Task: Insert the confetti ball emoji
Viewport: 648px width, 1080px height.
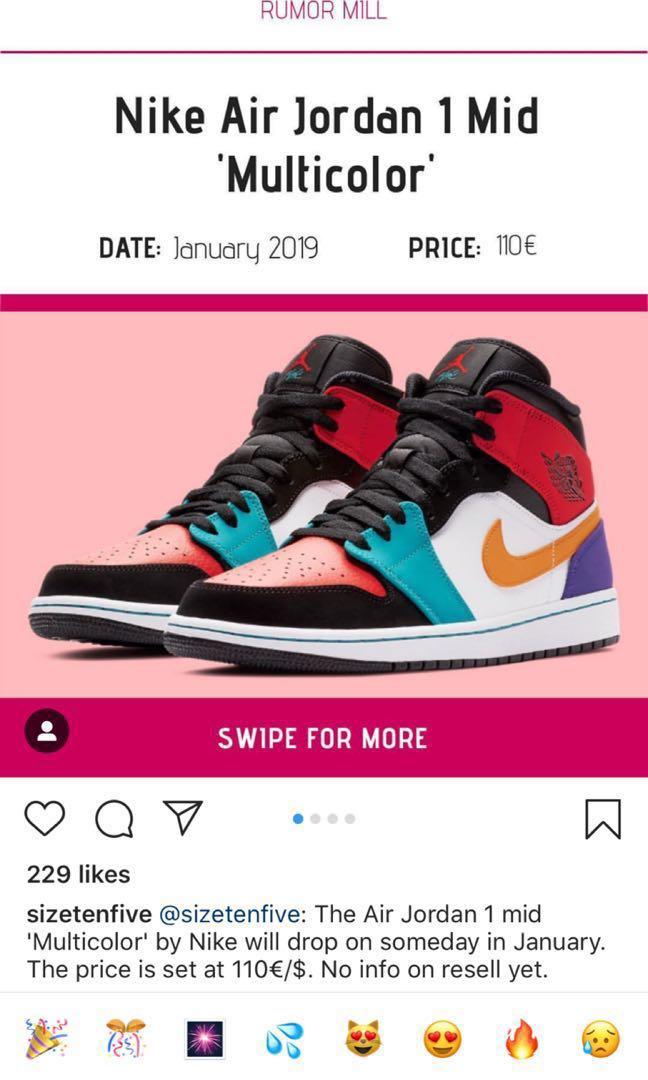Action: (x=125, y=1040)
